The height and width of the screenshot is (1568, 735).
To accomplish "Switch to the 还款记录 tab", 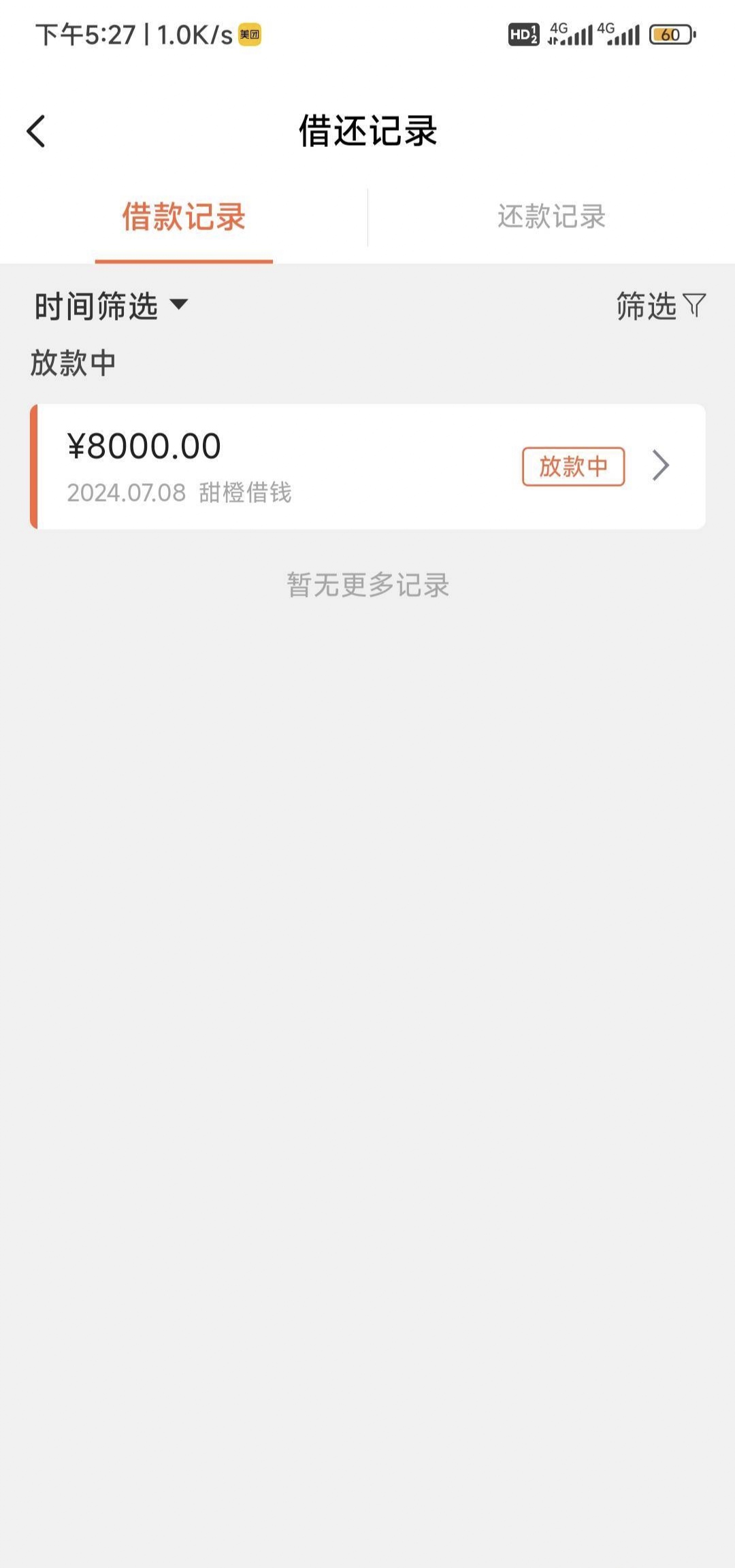I will (x=551, y=216).
